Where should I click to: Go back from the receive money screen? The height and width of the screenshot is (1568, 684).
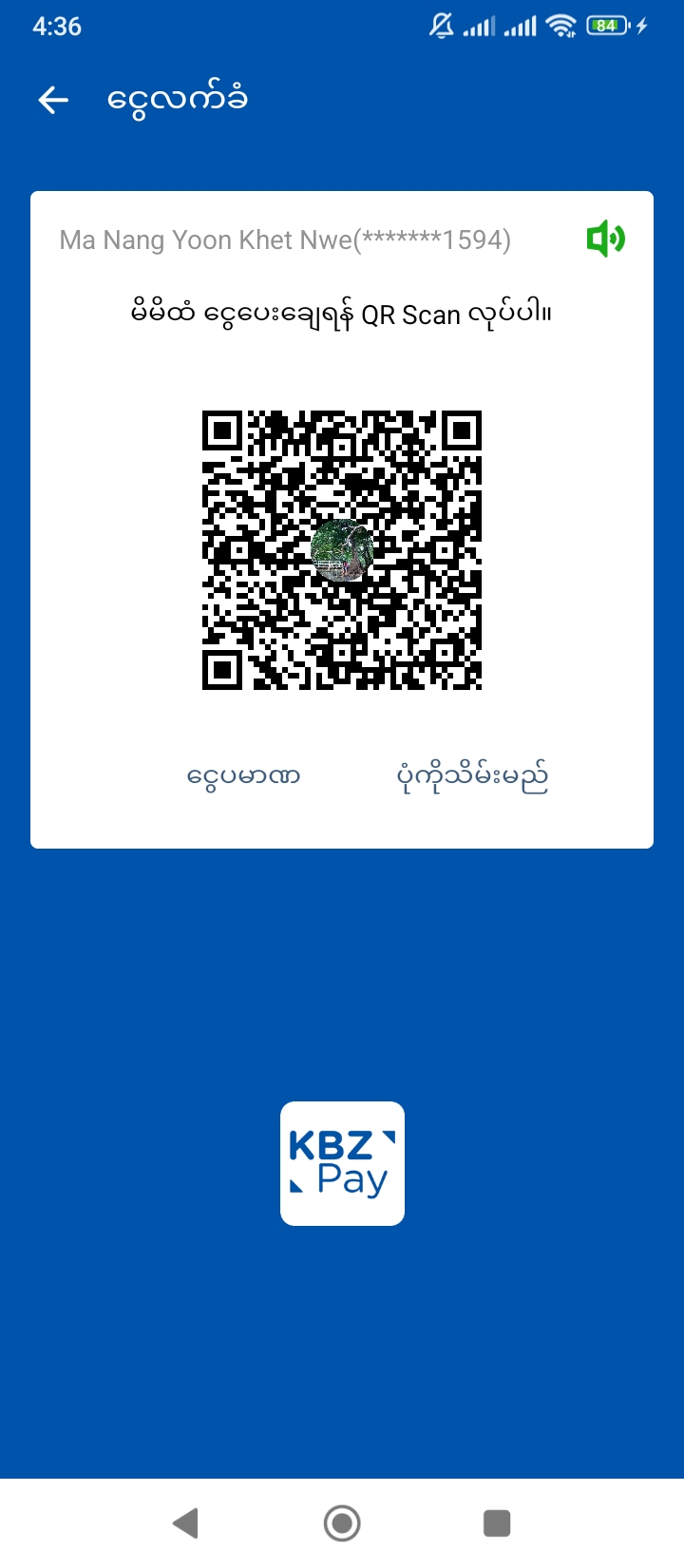point(54,100)
